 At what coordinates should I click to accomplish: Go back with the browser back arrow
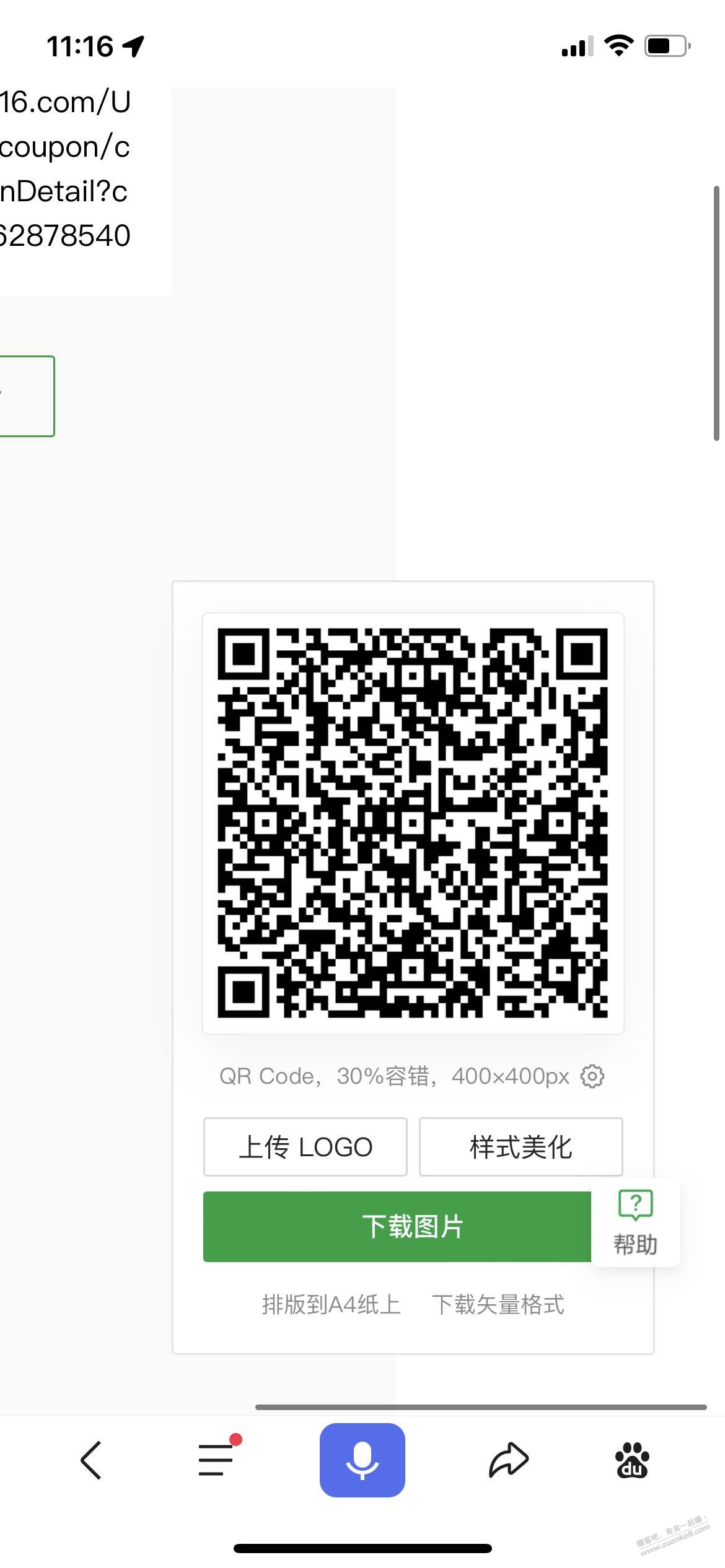tap(91, 1460)
